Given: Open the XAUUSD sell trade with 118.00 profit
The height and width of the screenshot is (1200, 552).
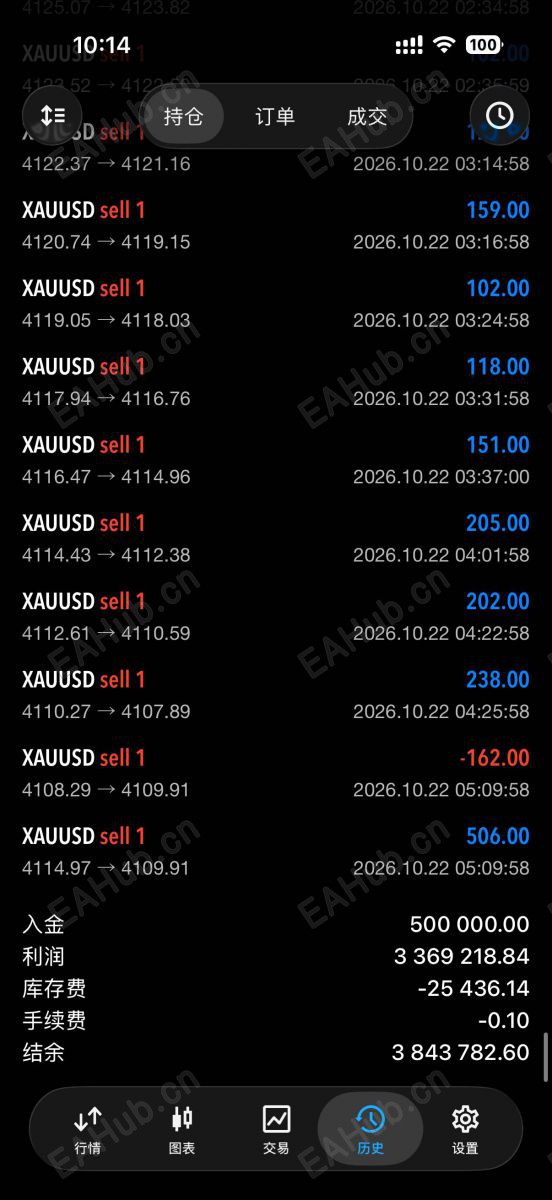Looking at the screenshot, I should [x=276, y=382].
